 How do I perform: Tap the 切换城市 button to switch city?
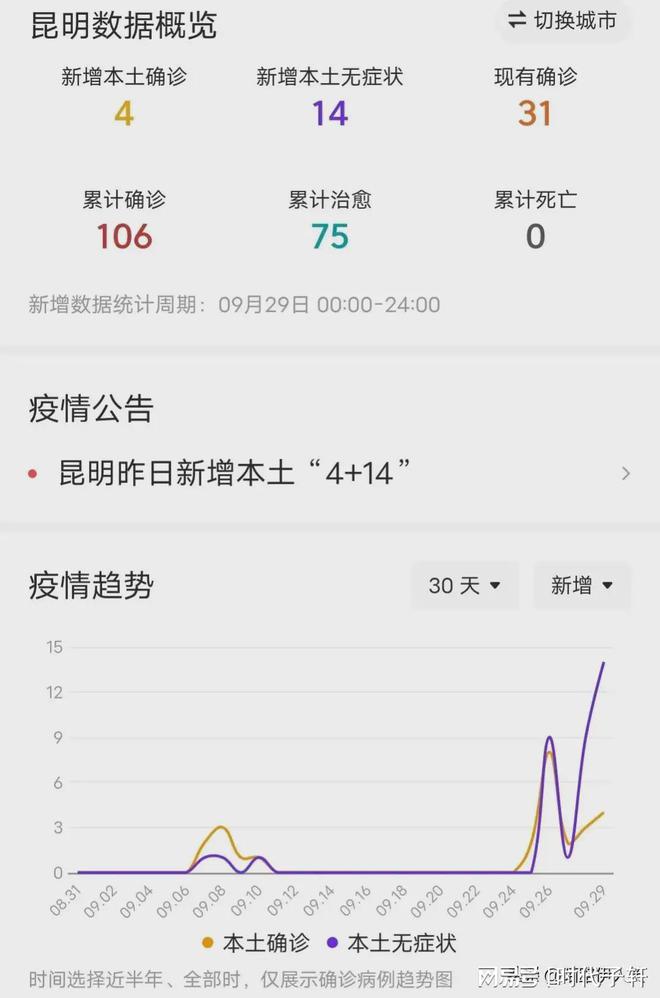563,21
